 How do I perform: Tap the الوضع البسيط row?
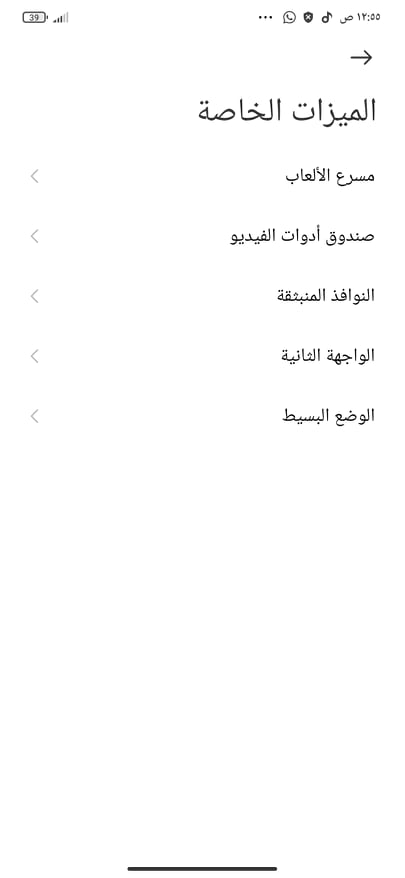point(202,416)
